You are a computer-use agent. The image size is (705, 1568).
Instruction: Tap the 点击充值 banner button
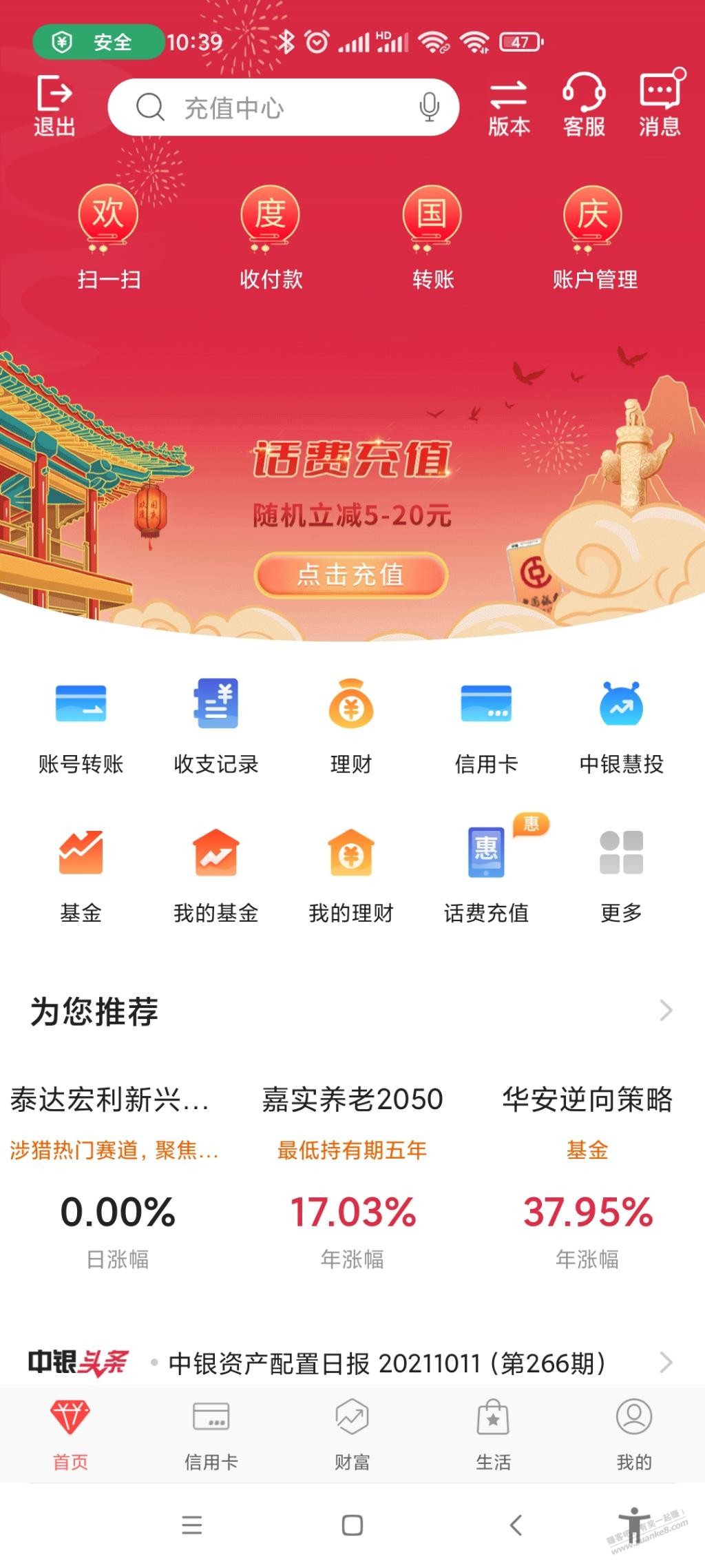[x=351, y=574]
